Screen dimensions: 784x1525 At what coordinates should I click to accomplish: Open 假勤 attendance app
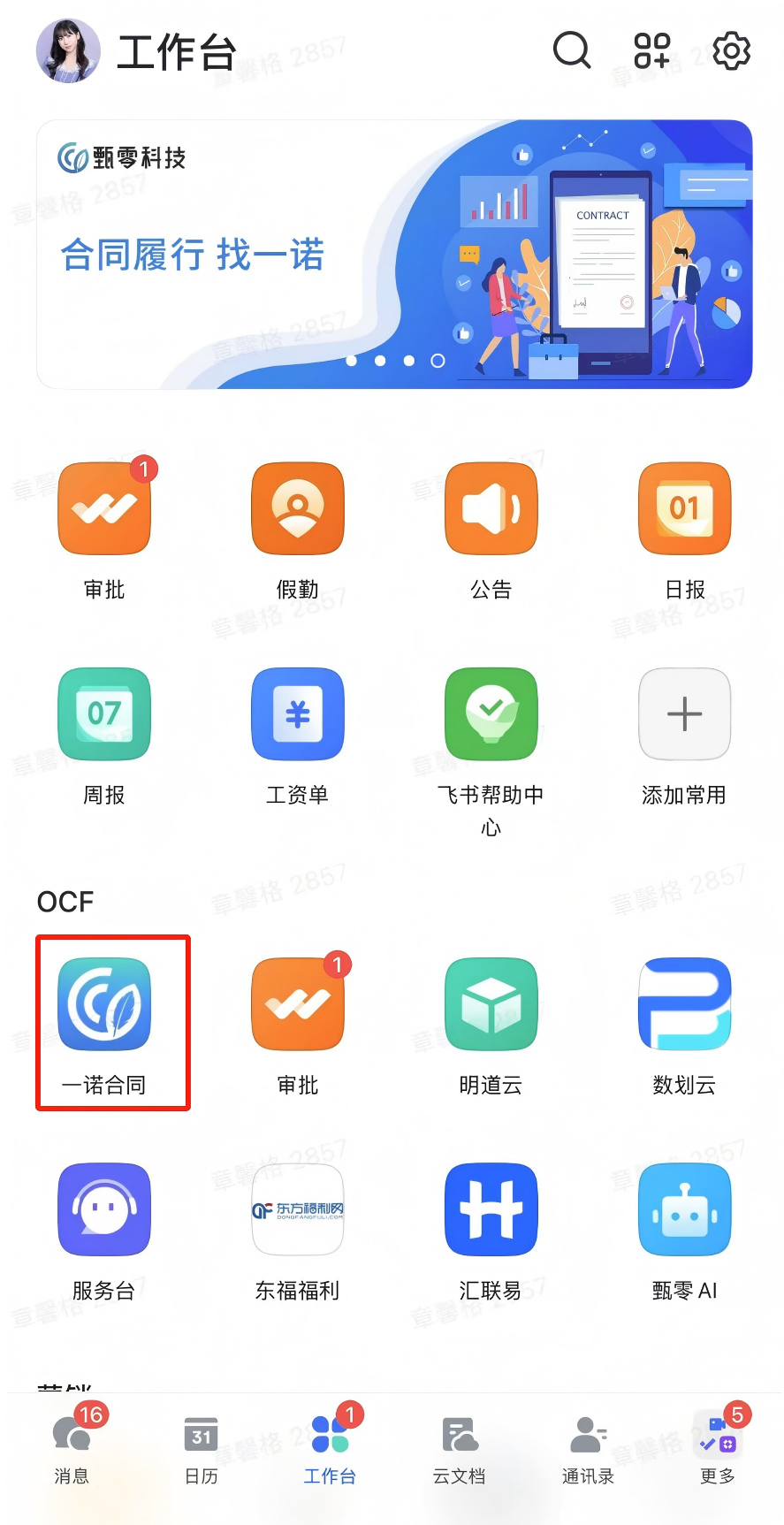[x=297, y=509]
